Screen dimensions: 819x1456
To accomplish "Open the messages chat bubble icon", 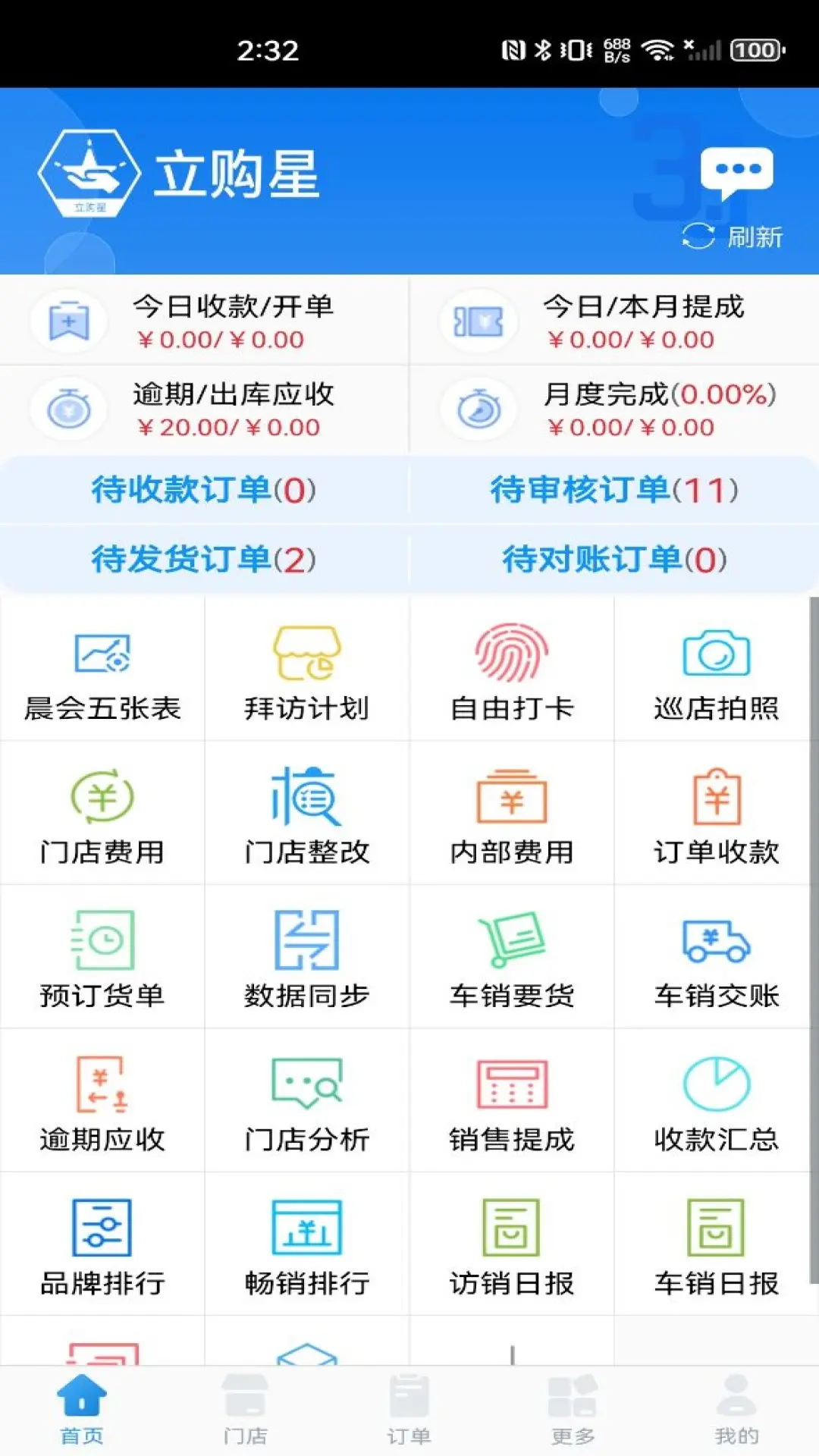I will [736, 171].
